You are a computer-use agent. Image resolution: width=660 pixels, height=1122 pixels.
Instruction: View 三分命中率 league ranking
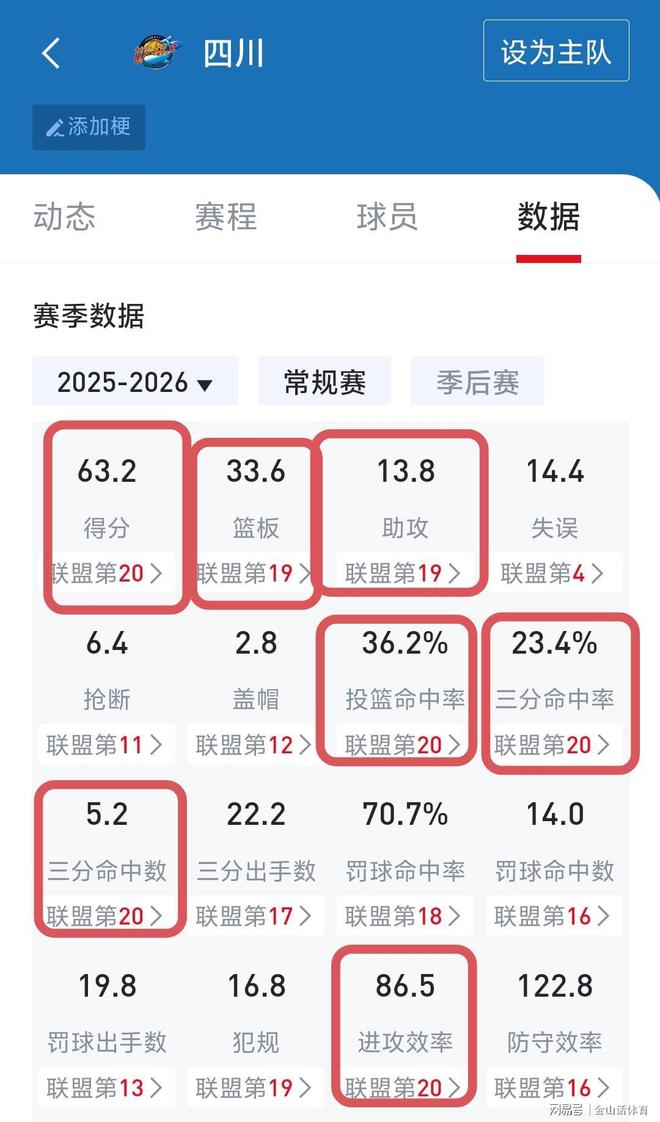pos(554,744)
